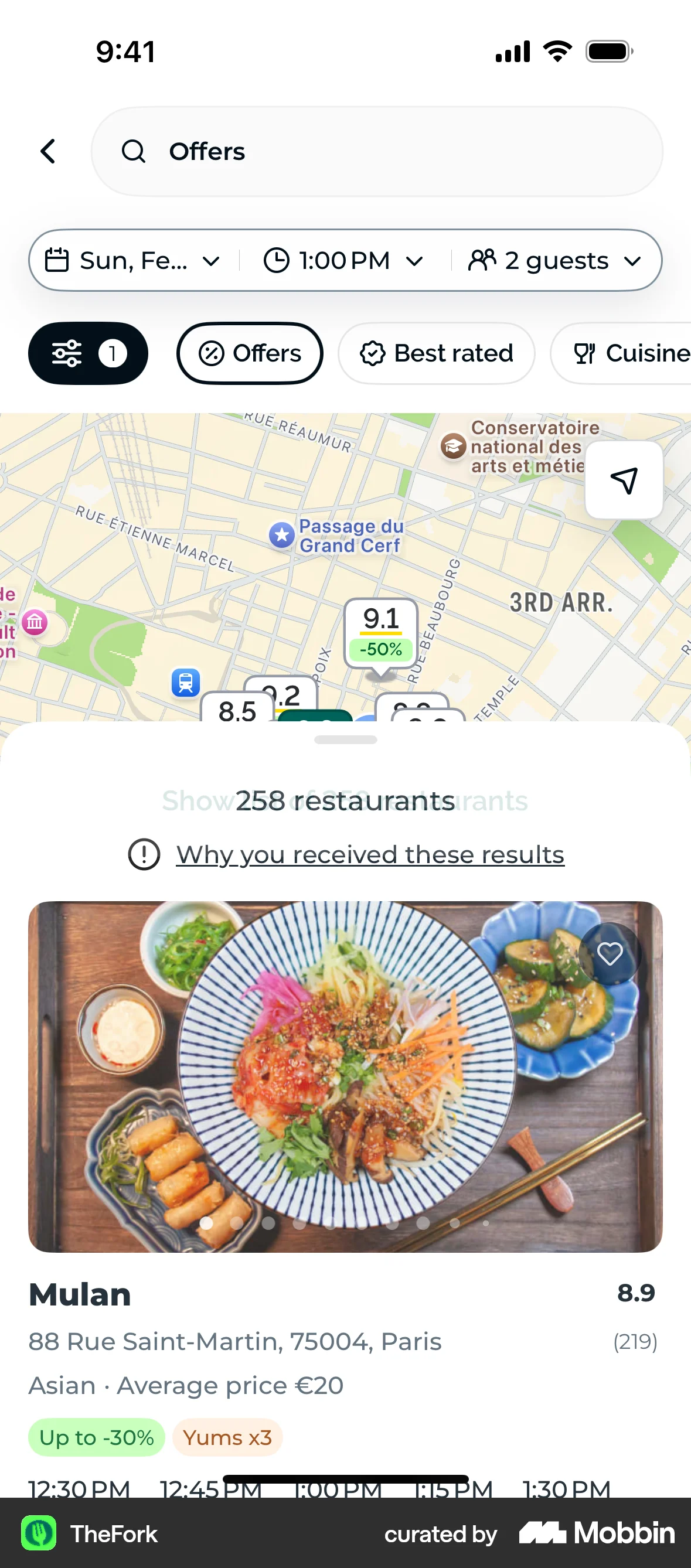The image size is (691, 1568).
Task: Tap the metro station icon on the map
Action: pyautogui.click(x=186, y=683)
